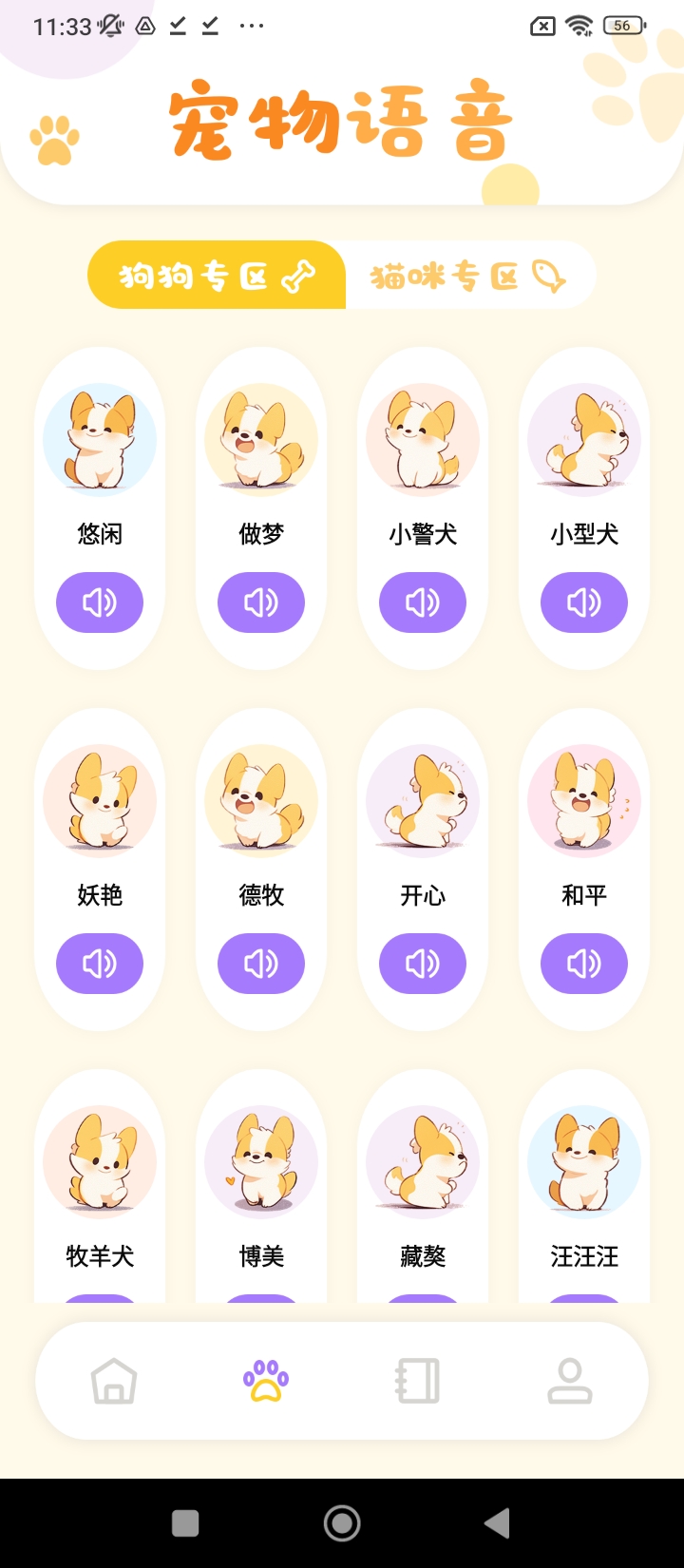This screenshot has width=684, height=1568.
Task: Play the 悠闲 dog sound
Action: (x=100, y=602)
